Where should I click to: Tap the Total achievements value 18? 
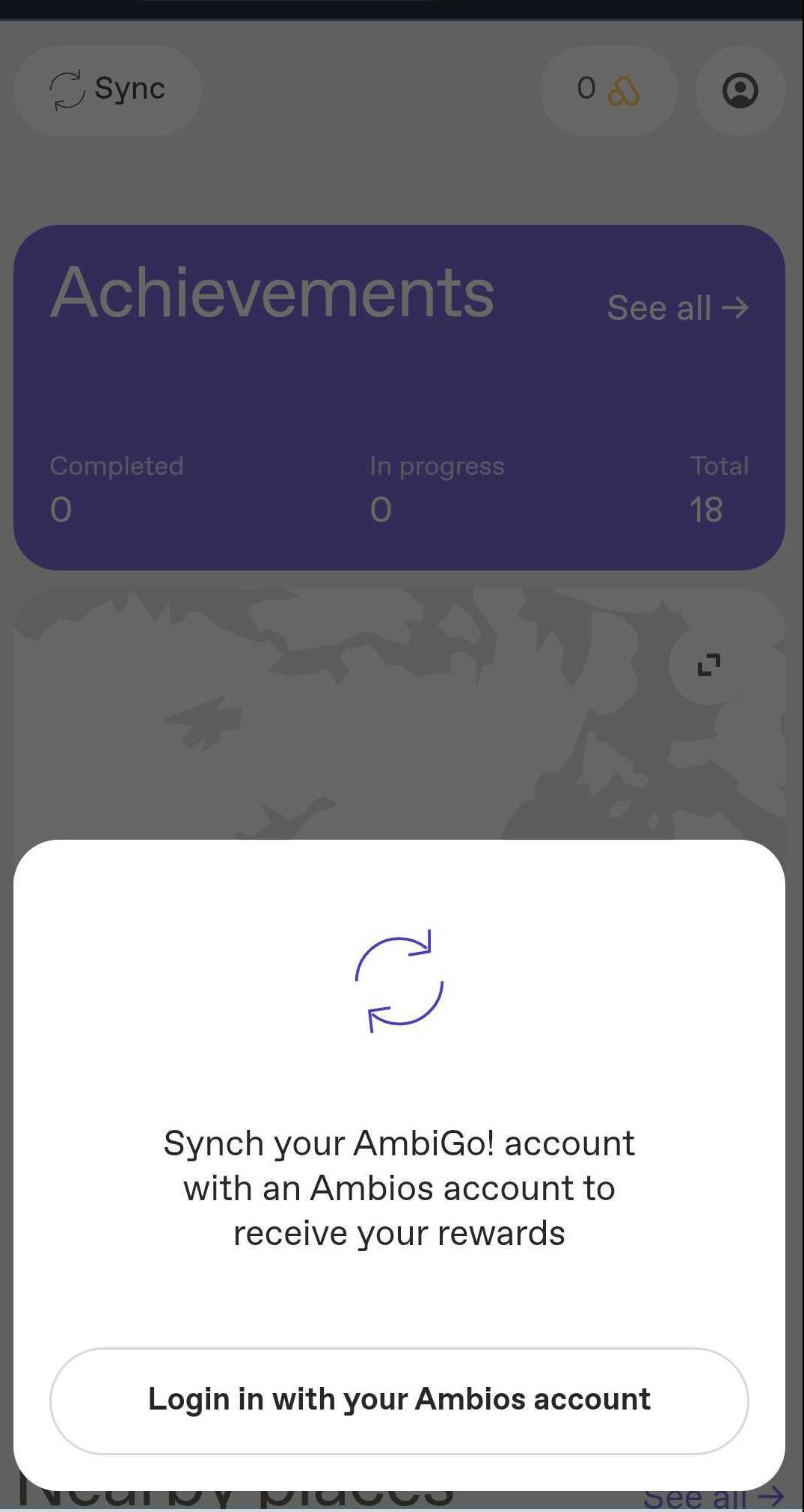click(x=706, y=508)
